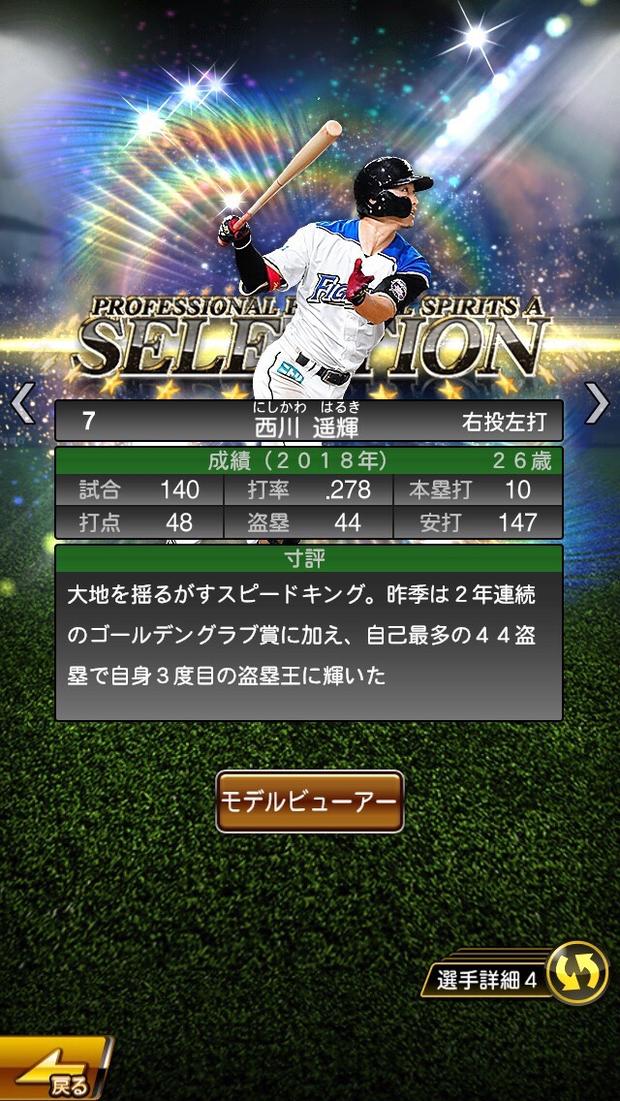The height and width of the screenshot is (1101, 620).
Task: Open the モデルビューアー model viewer
Action: [x=310, y=802]
